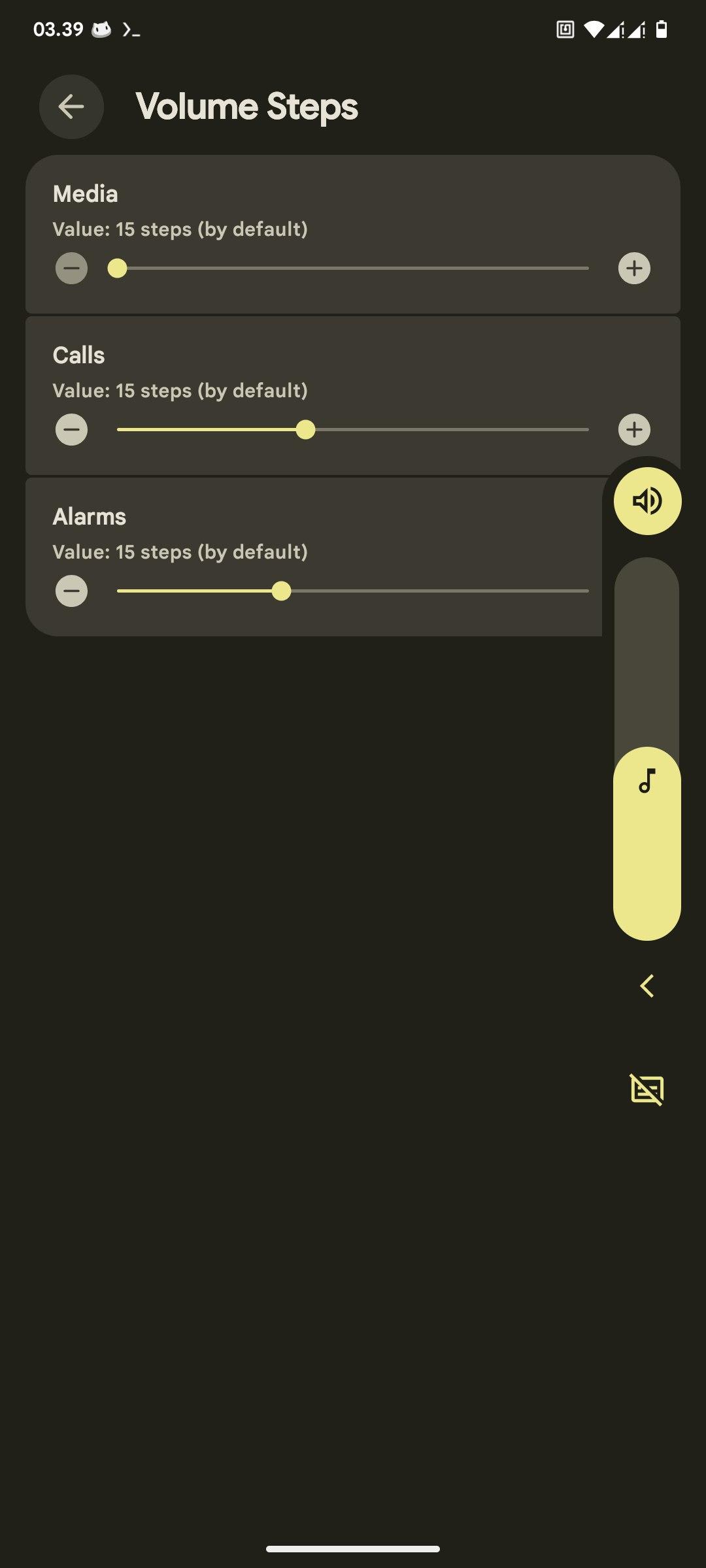
Task: Tap the Alarms steps slider track
Action: pos(353,591)
